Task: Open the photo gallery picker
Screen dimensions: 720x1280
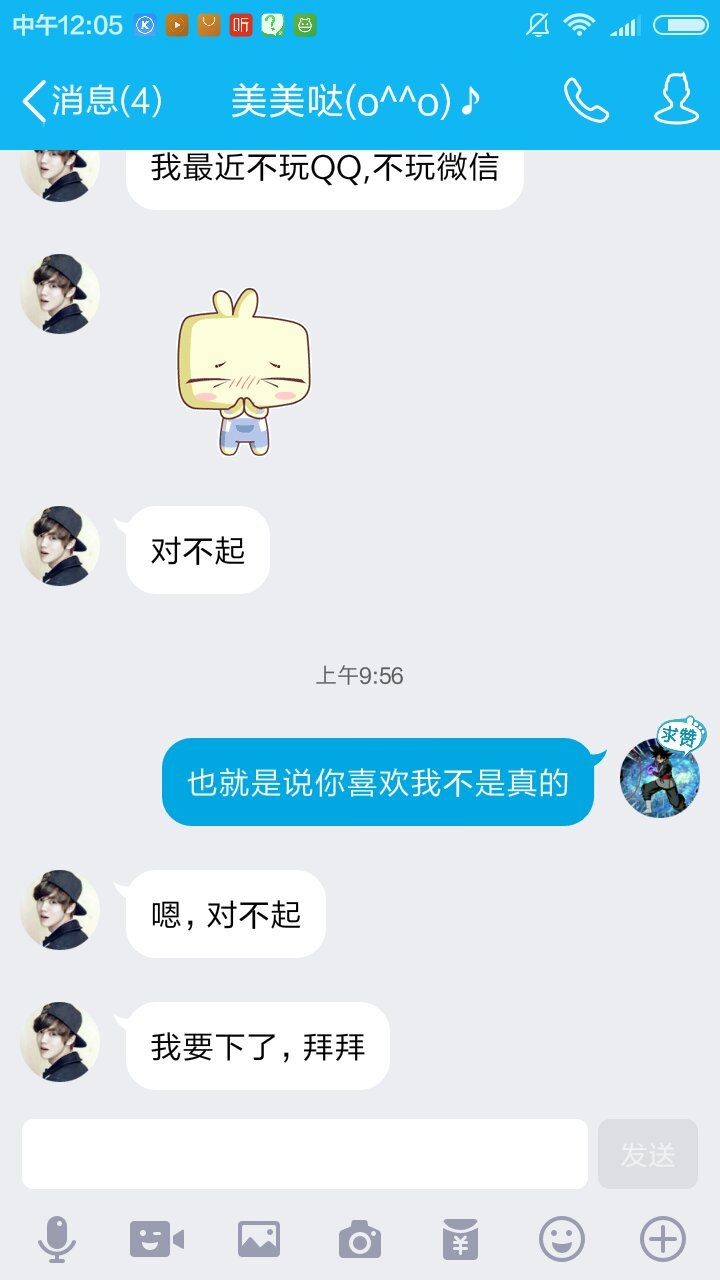Action: tap(258, 1240)
